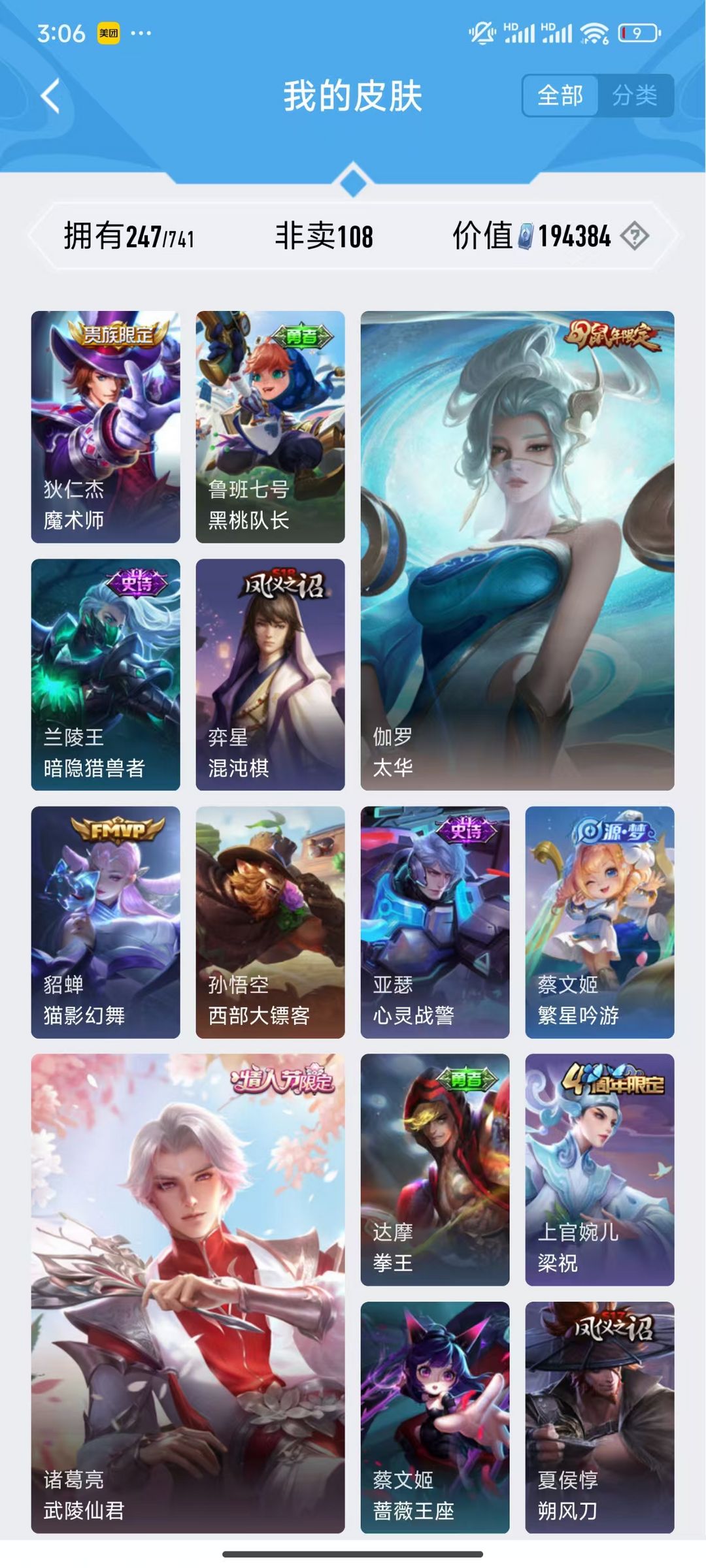View the 达摩 拳王 skin
The image size is (706, 1568).
coord(435,1169)
